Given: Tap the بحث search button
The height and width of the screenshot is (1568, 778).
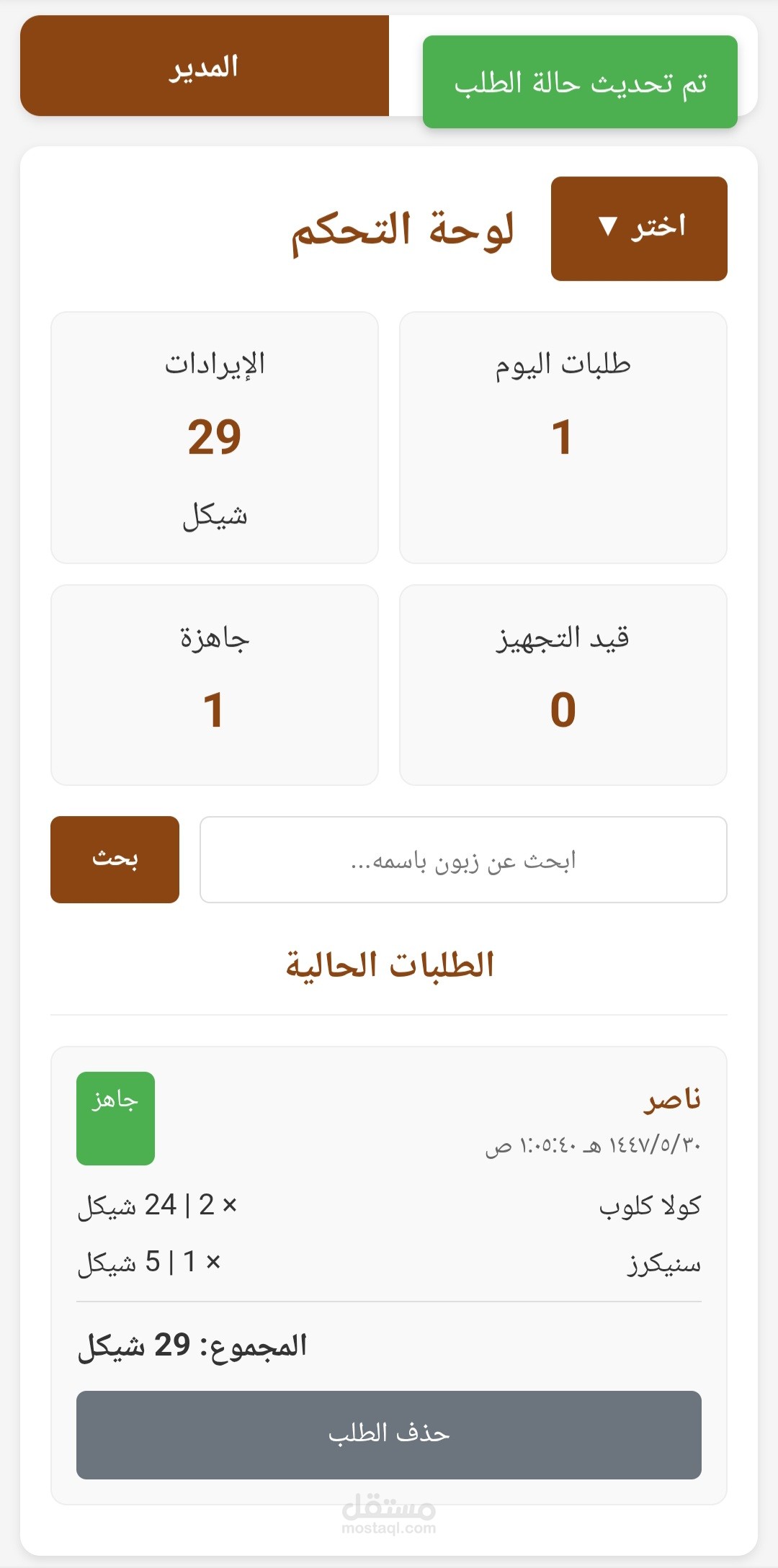Looking at the screenshot, I should (115, 859).
